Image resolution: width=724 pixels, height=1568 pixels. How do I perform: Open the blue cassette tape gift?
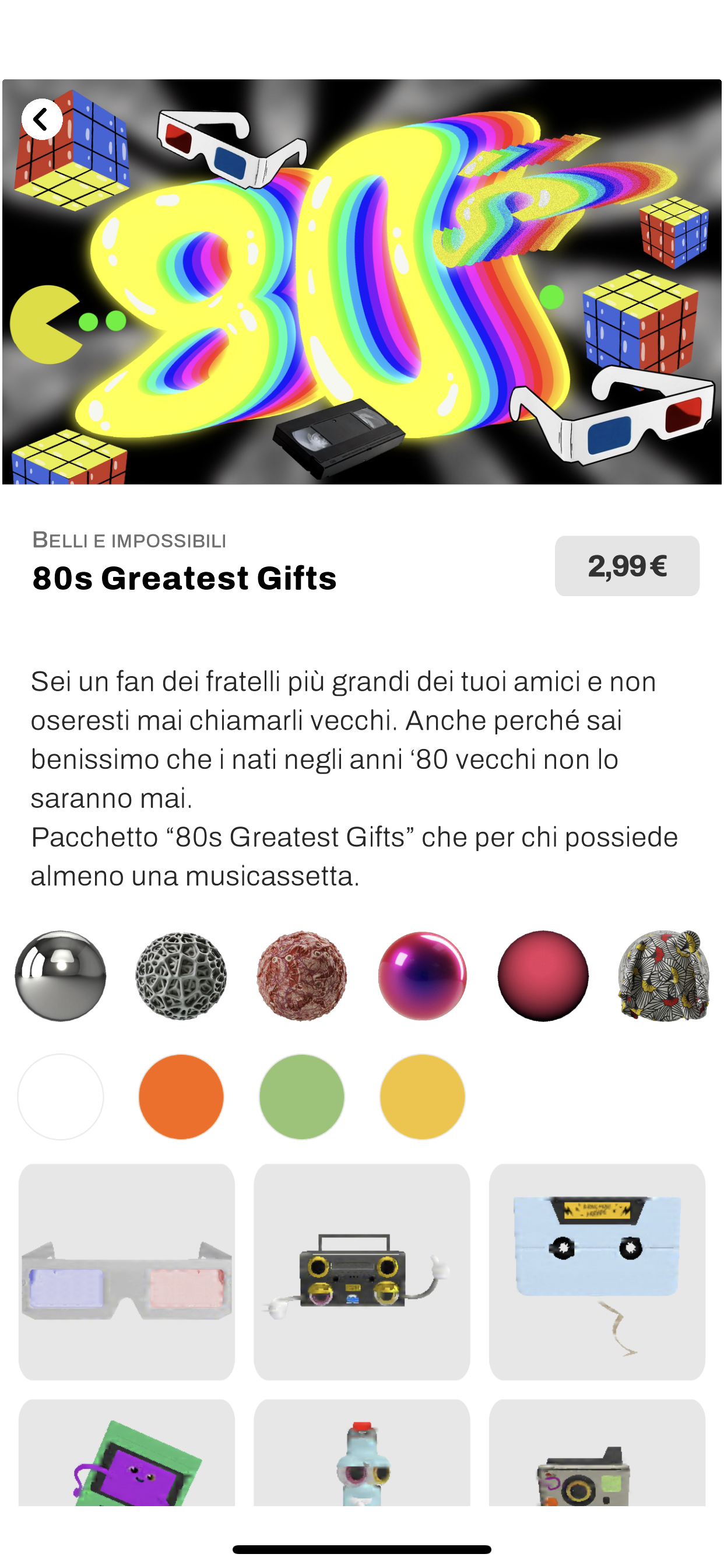point(597,1272)
